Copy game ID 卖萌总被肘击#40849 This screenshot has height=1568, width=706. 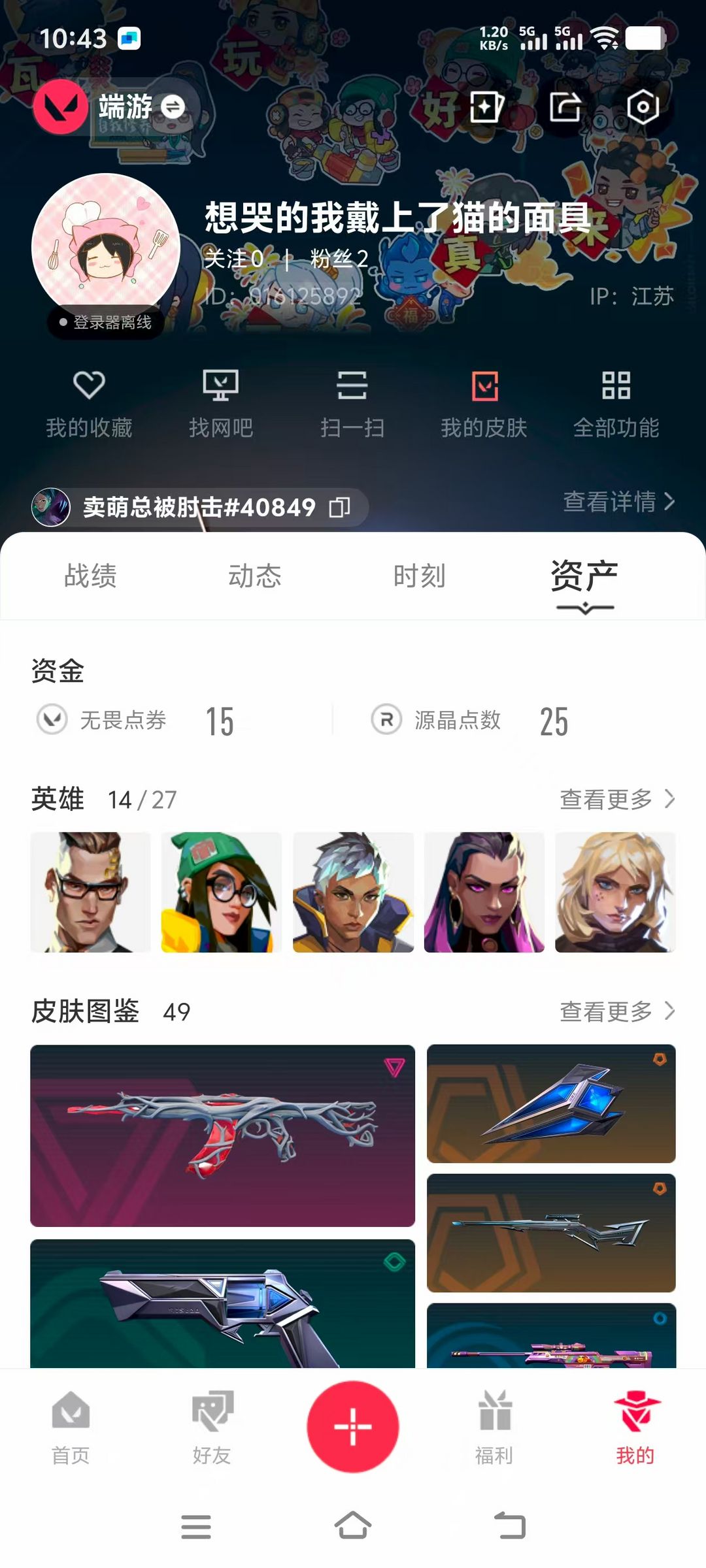click(340, 507)
